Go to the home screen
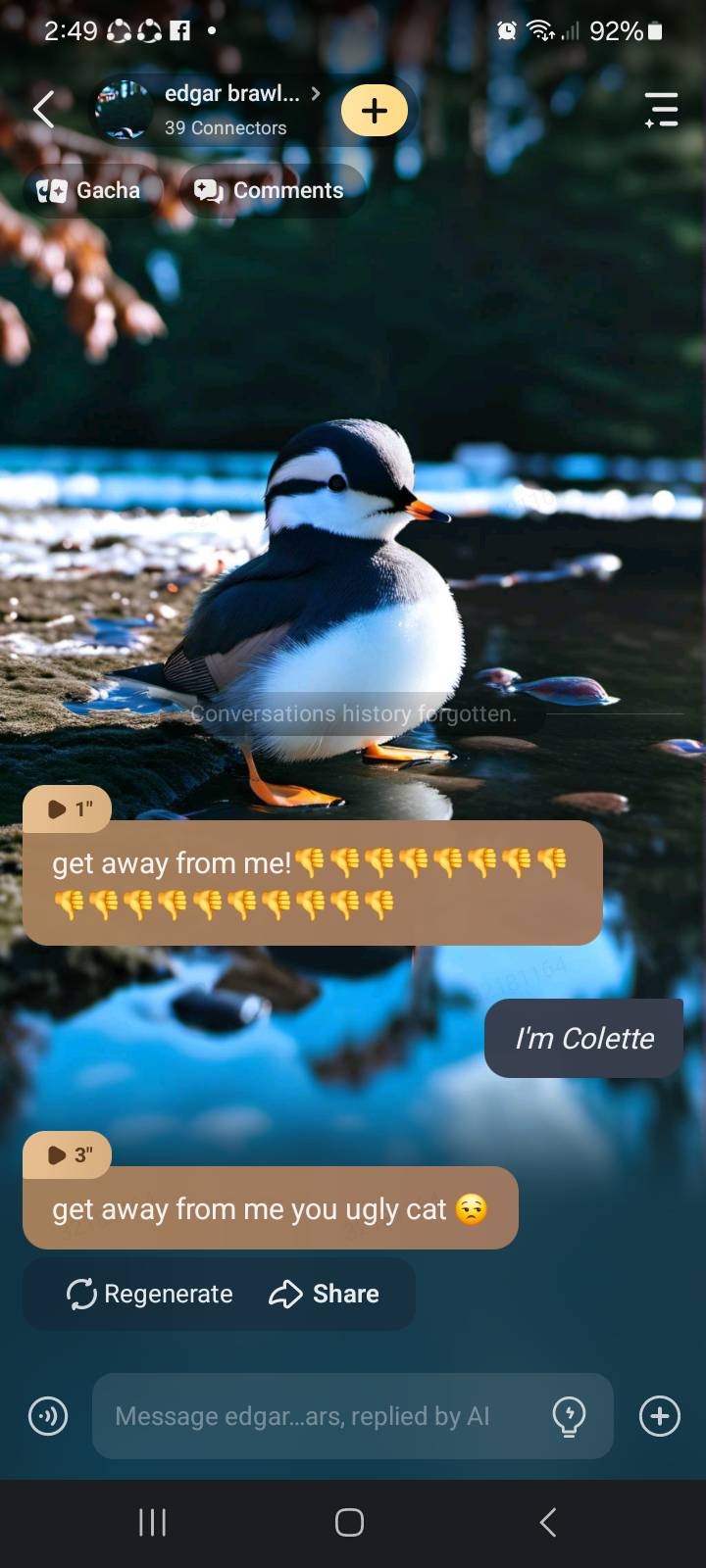Viewport: 706px width, 1568px height. point(349,1522)
